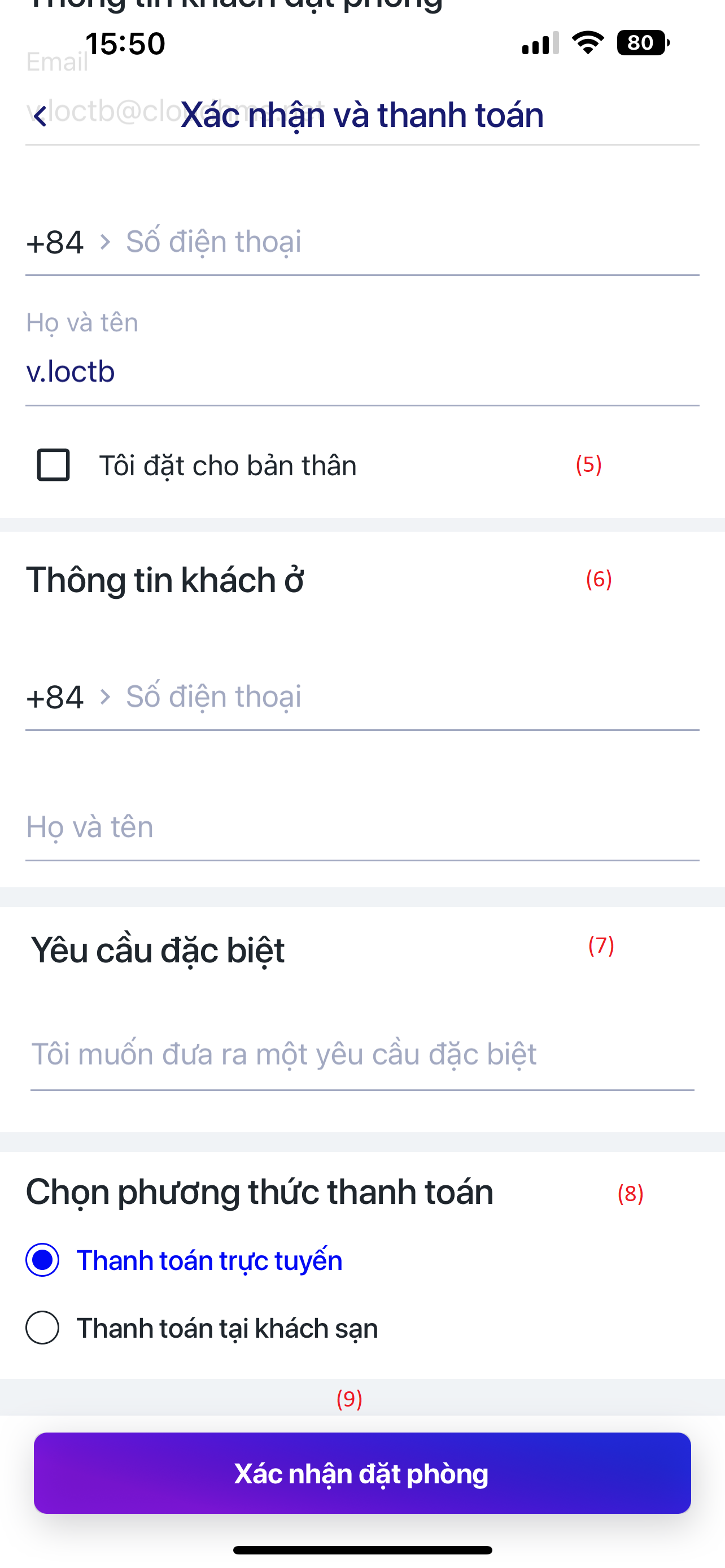Open country code picker for booker phone
The width and height of the screenshot is (725, 1568).
(67, 242)
